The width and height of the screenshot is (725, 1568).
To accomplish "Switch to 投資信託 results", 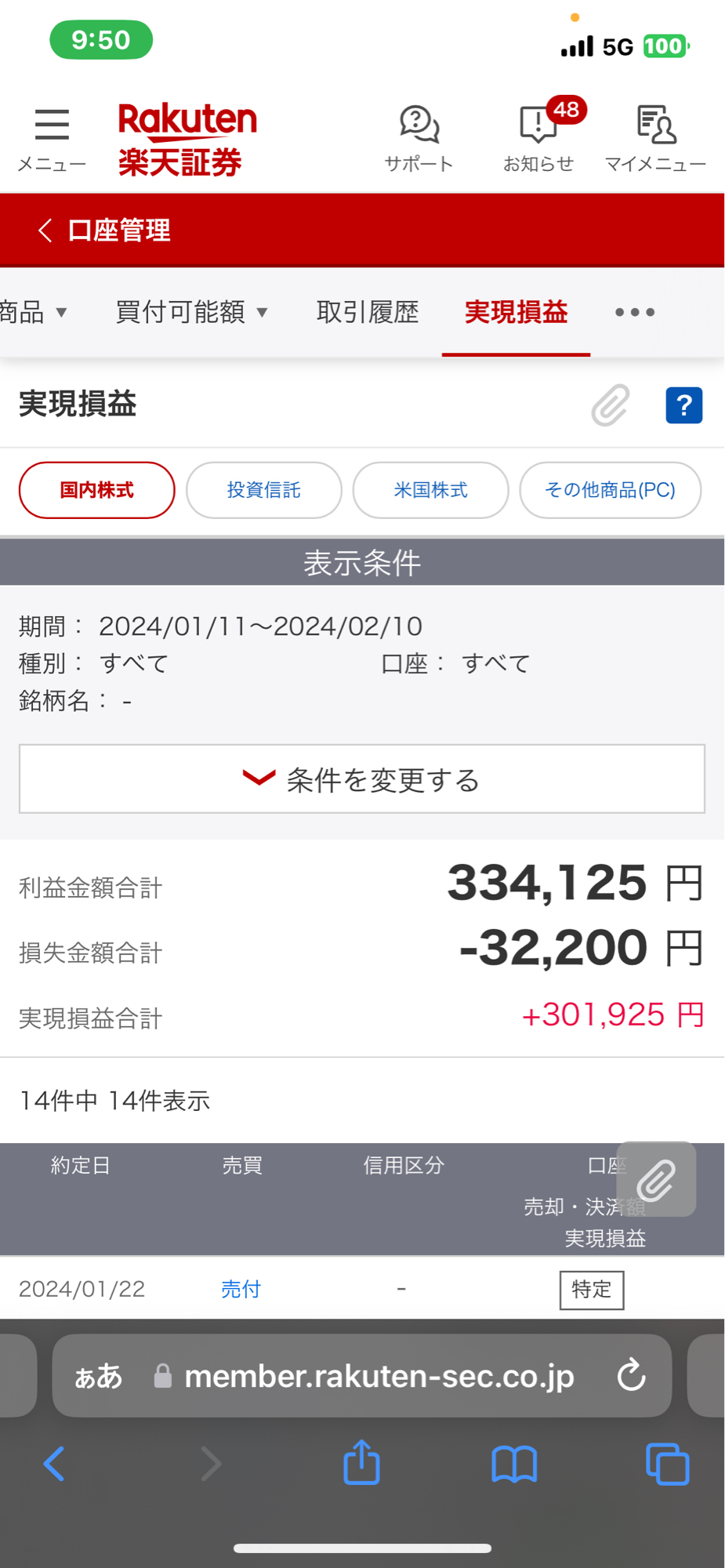I will point(264,490).
